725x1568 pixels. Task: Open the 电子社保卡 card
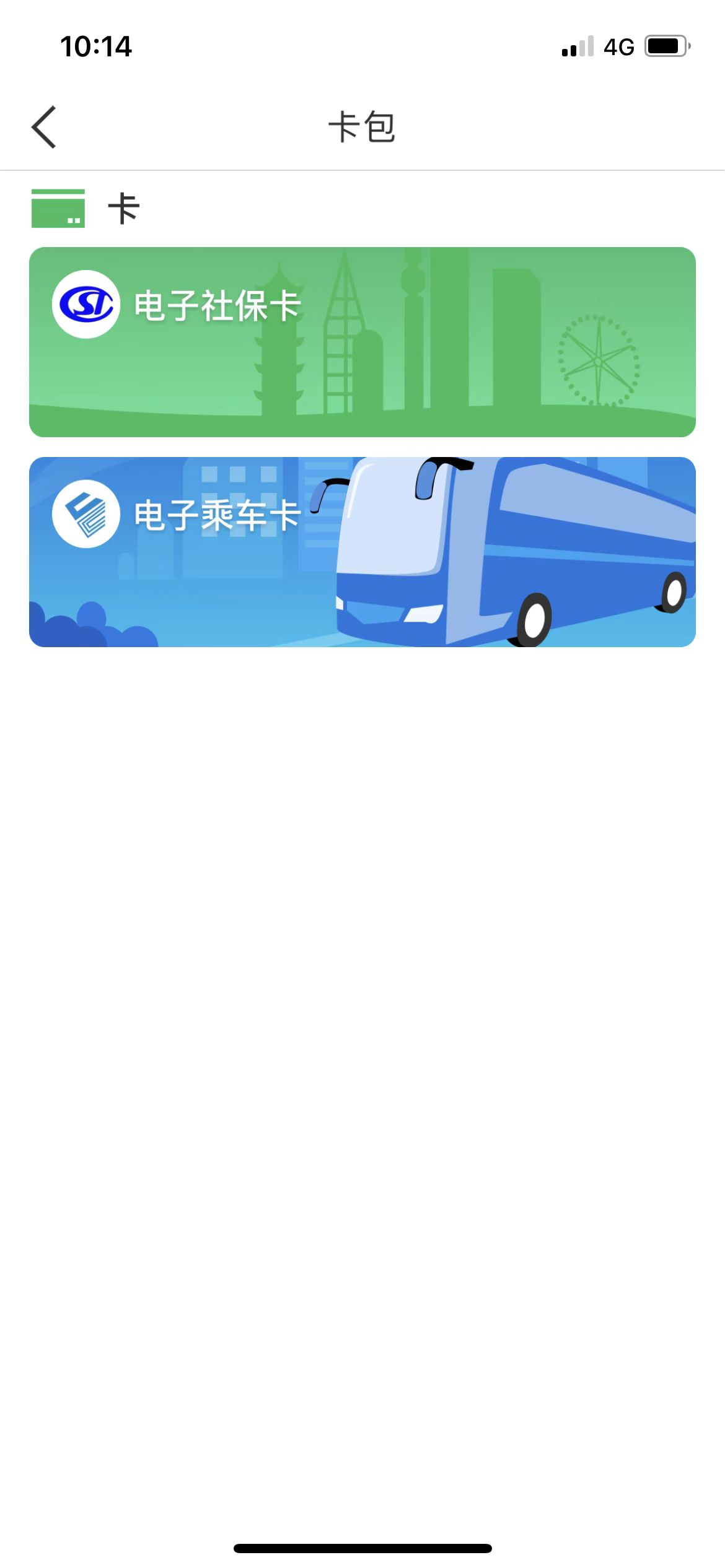[x=362, y=342]
